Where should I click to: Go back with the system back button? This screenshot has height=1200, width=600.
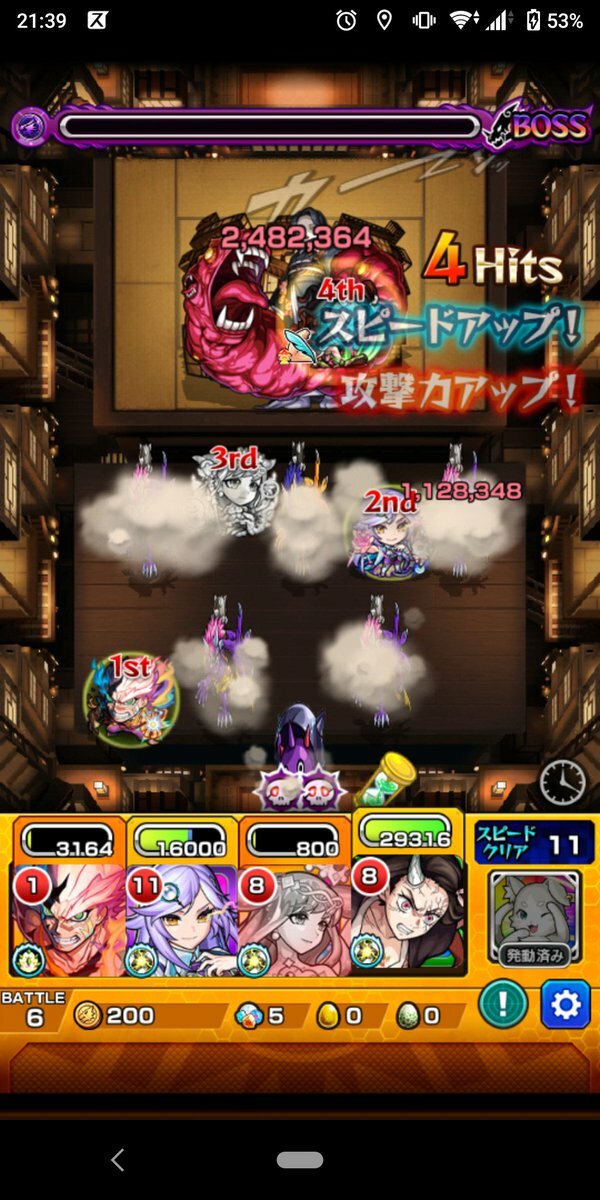tap(118, 1160)
